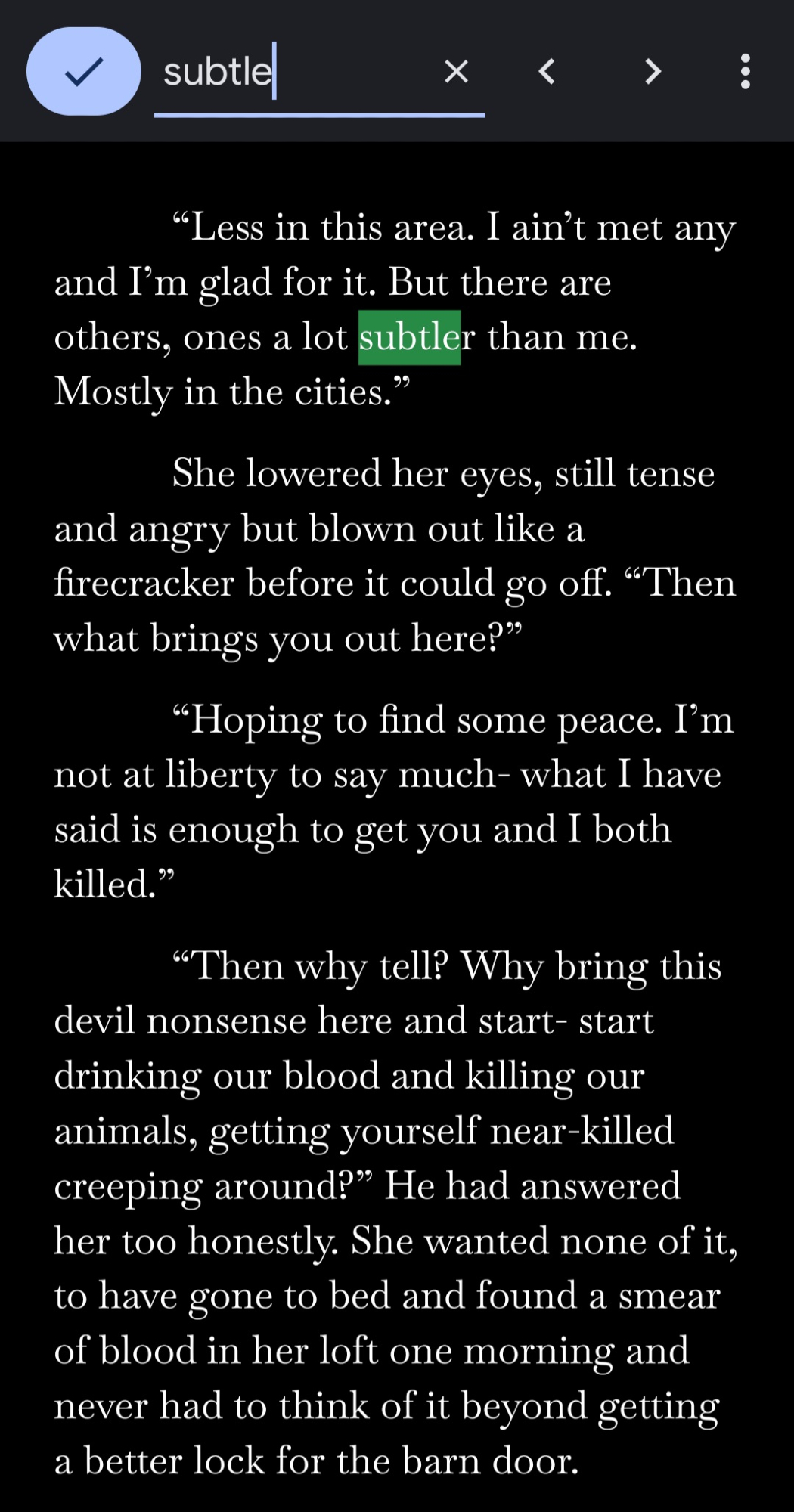Open the overflow menu
794x1512 pixels.
coord(746,72)
